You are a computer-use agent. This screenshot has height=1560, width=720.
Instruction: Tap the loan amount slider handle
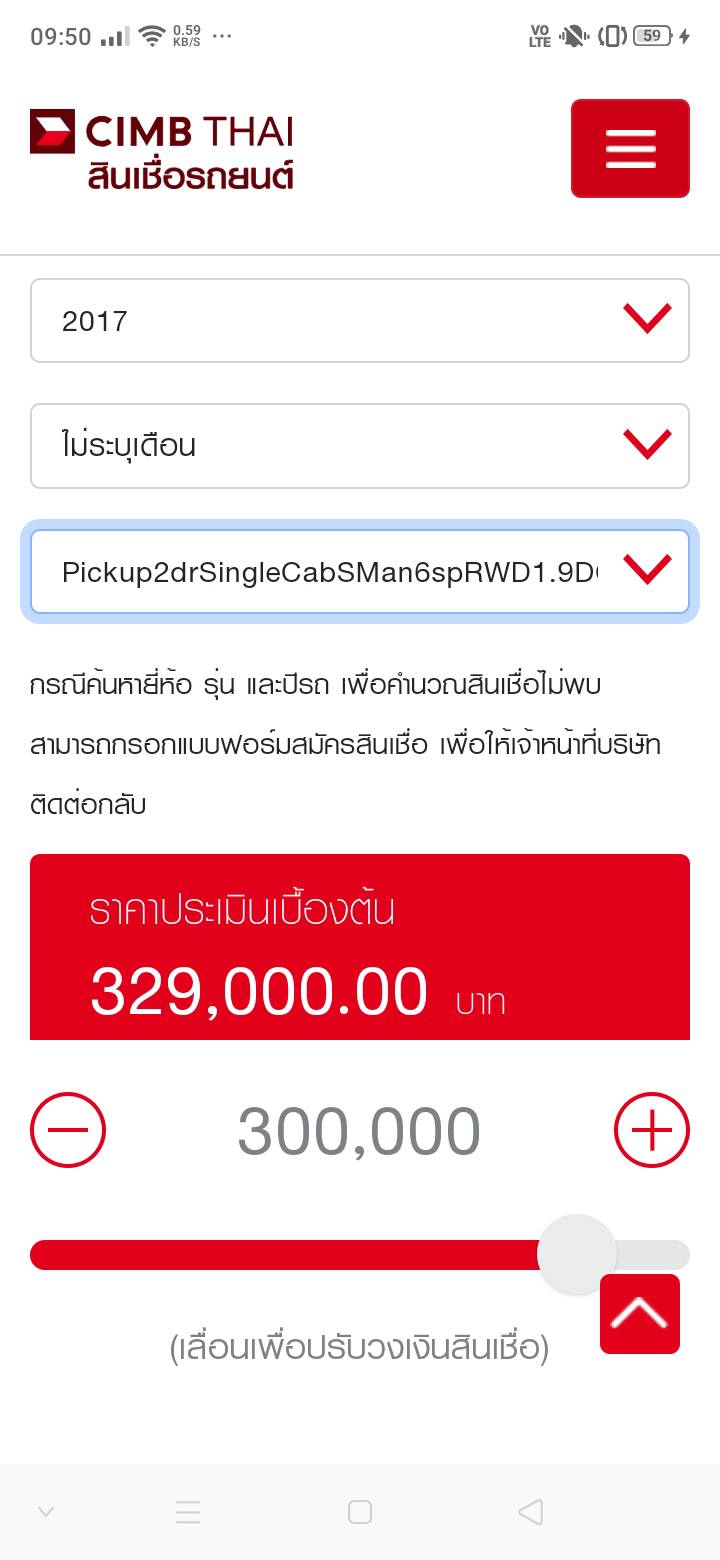[576, 1254]
